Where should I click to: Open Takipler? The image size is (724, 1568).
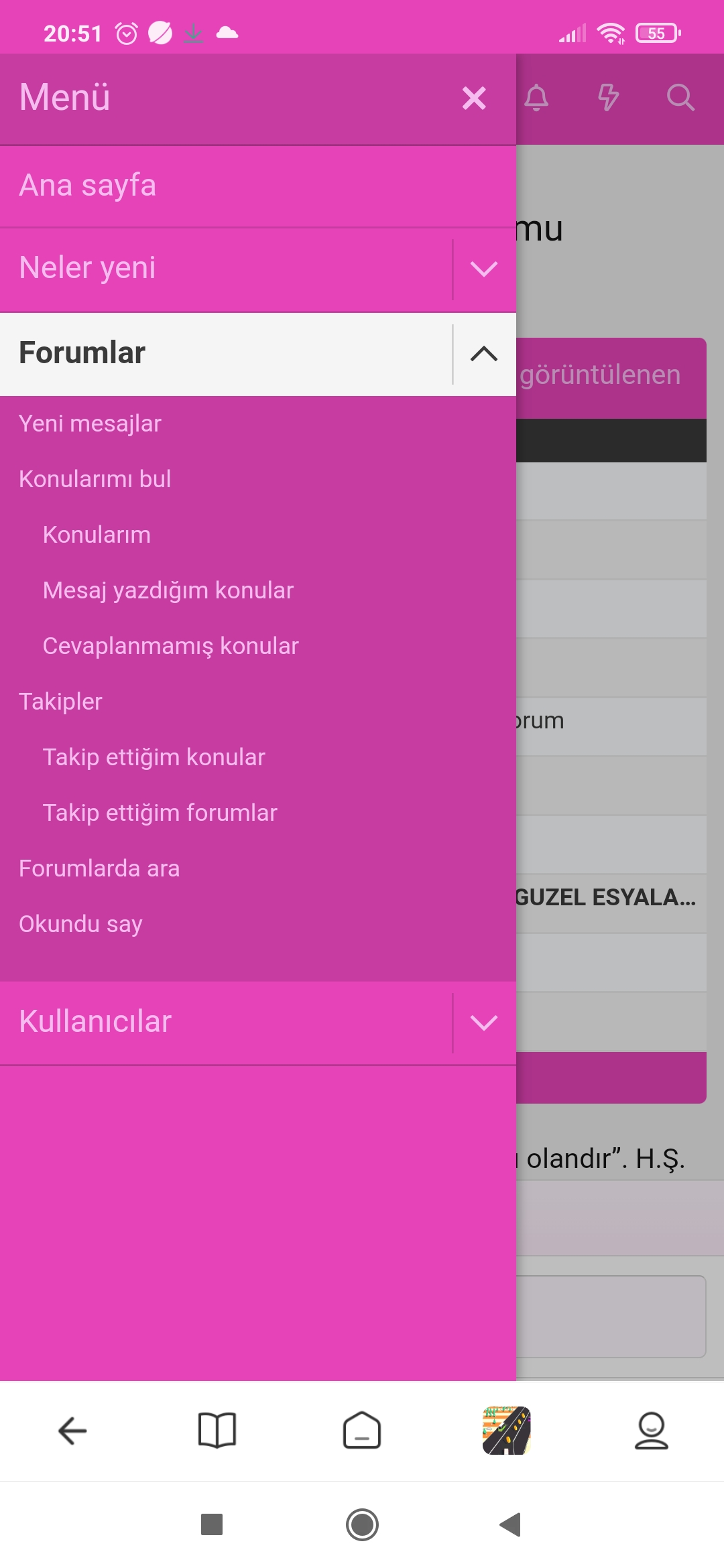60,702
